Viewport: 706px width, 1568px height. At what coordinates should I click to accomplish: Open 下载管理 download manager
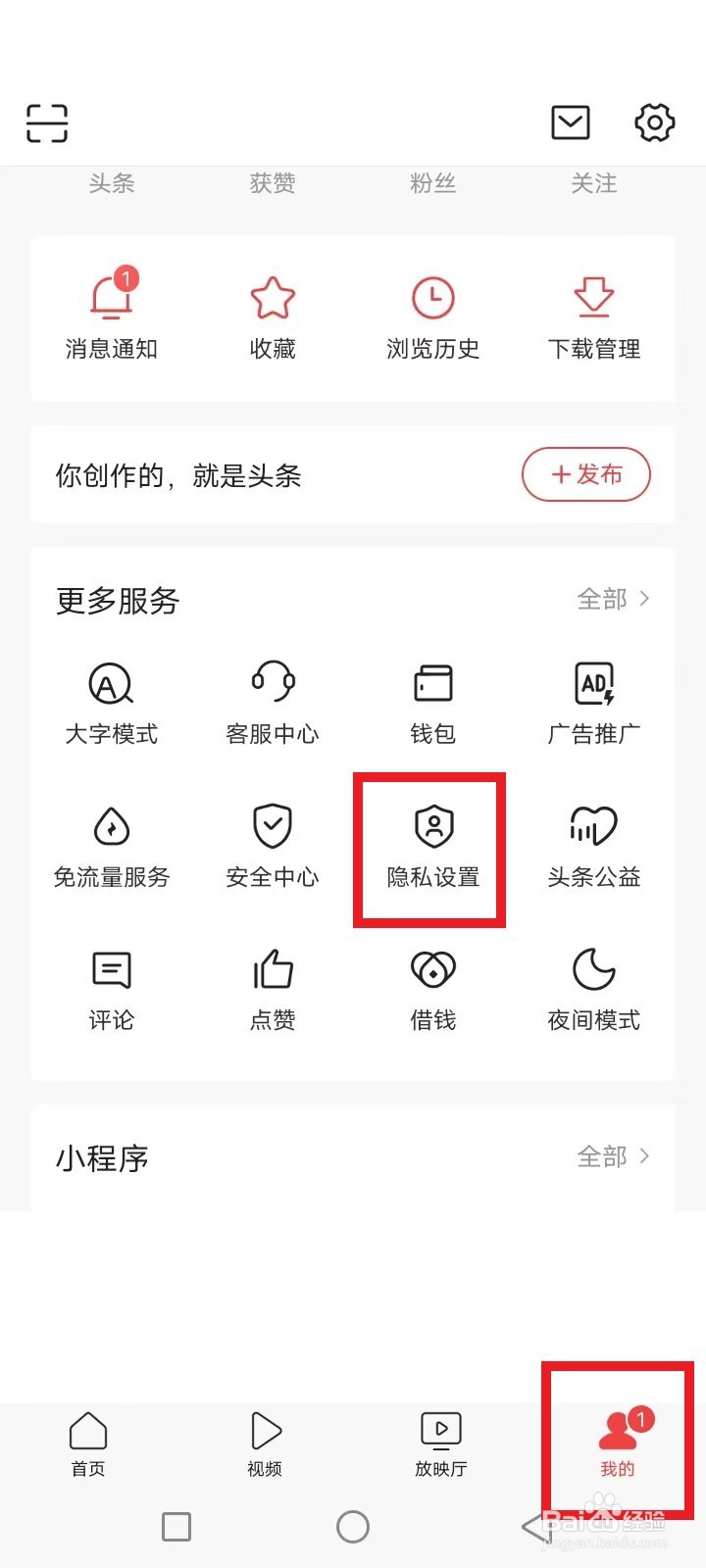click(x=593, y=314)
